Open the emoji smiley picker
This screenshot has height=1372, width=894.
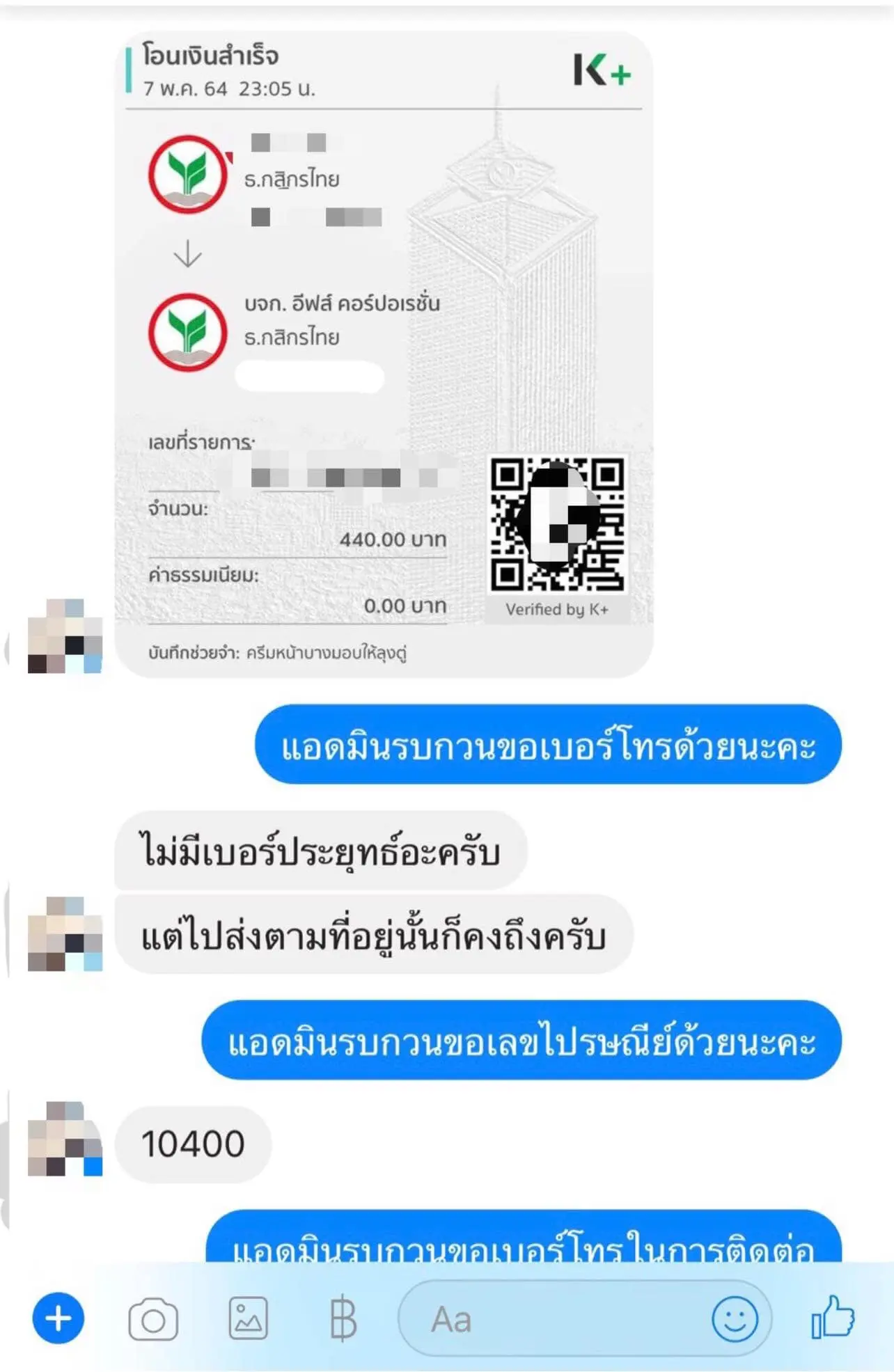tap(735, 1318)
